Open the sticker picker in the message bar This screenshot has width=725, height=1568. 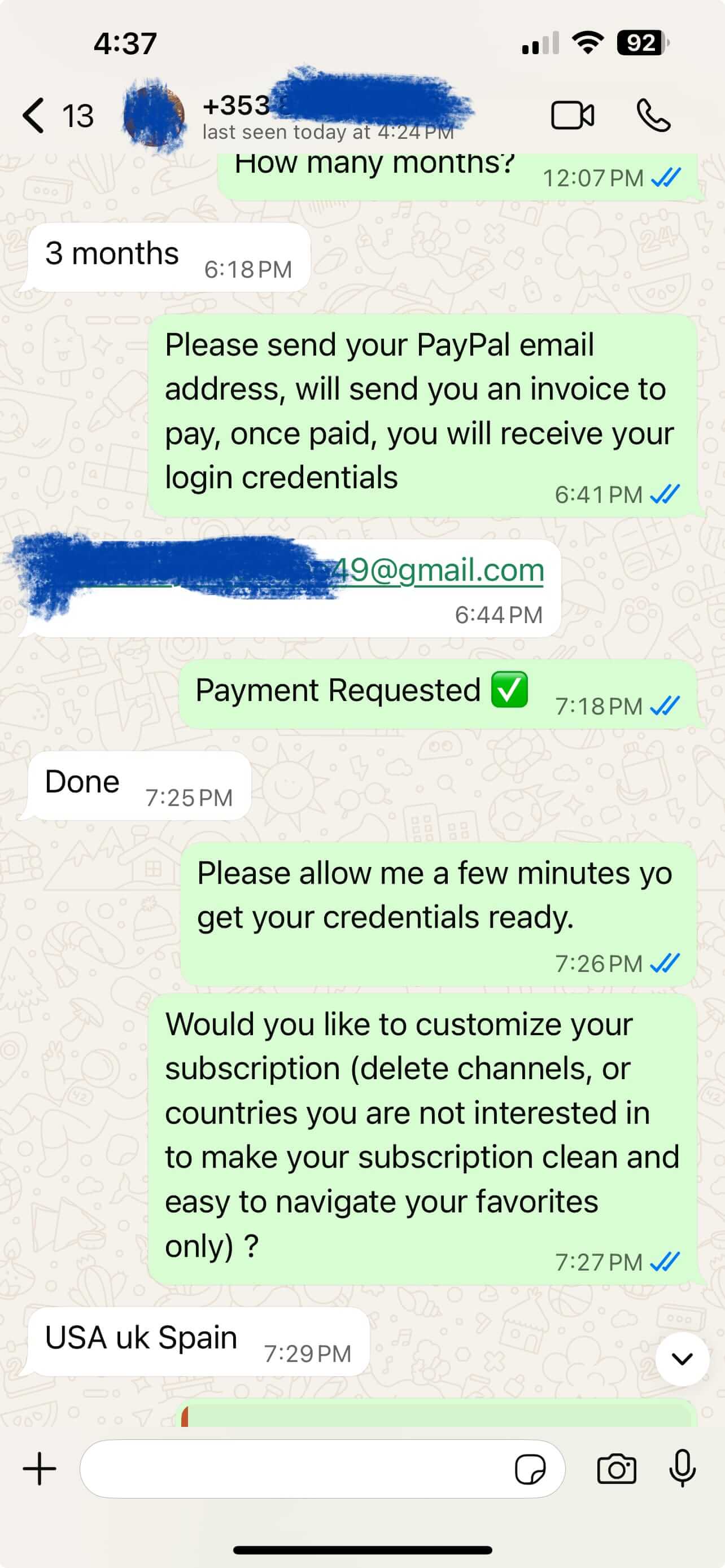(x=531, y=1469)
